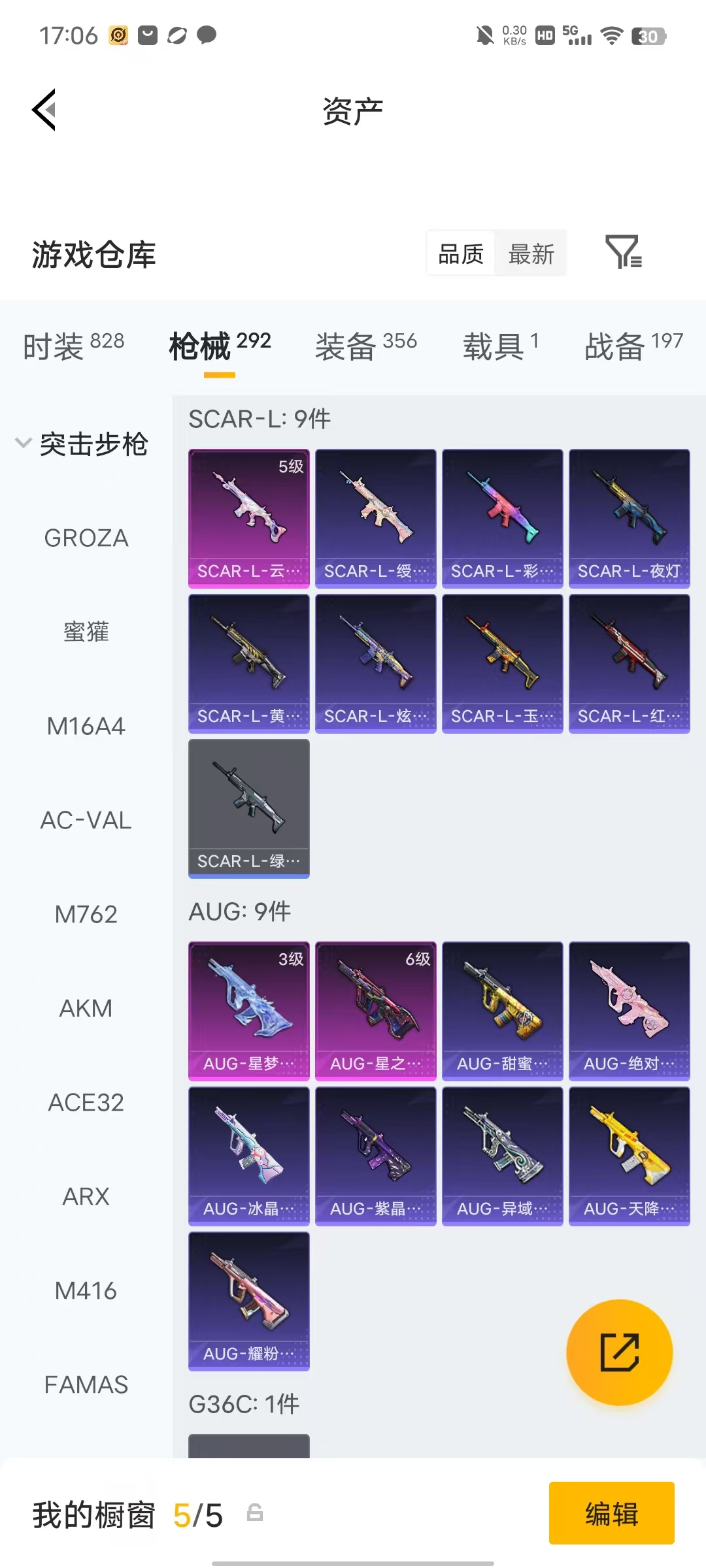Image resolution: width=706 pixels, height=1568 pixels.
Task: Collapse the 突击步枪 category
Action: tap(82, 444)
